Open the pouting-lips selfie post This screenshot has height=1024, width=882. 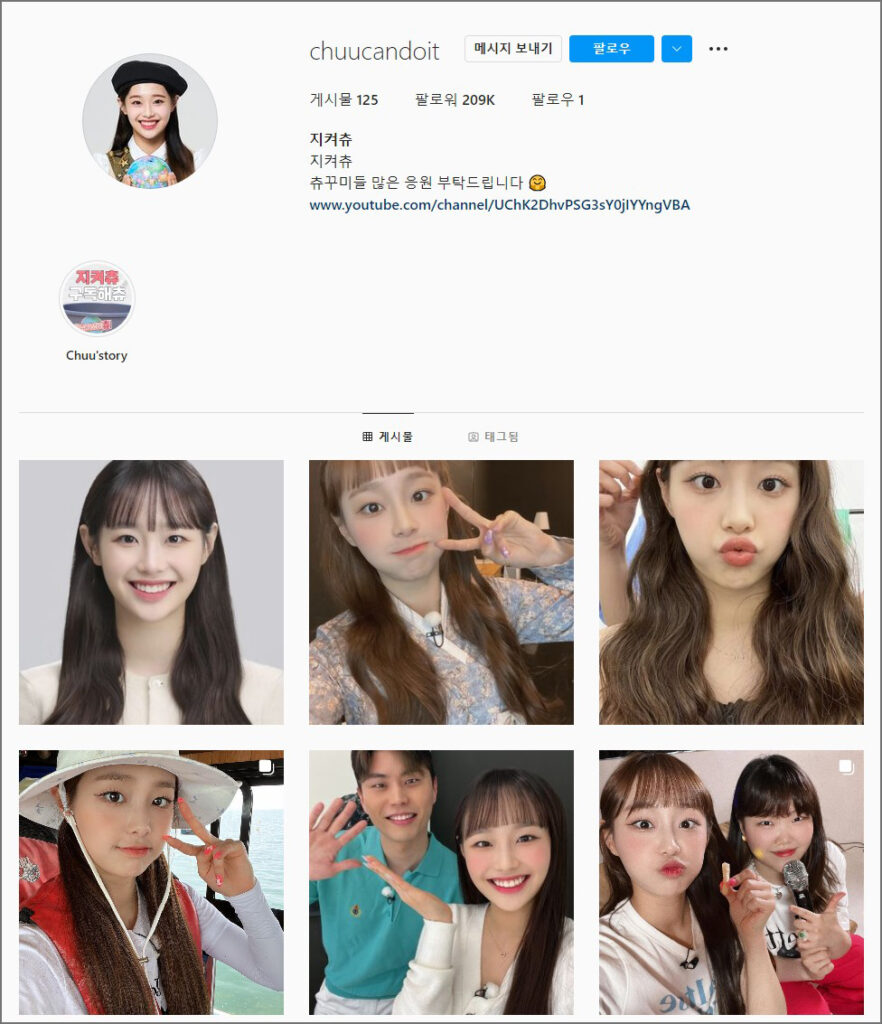(731, 592)
